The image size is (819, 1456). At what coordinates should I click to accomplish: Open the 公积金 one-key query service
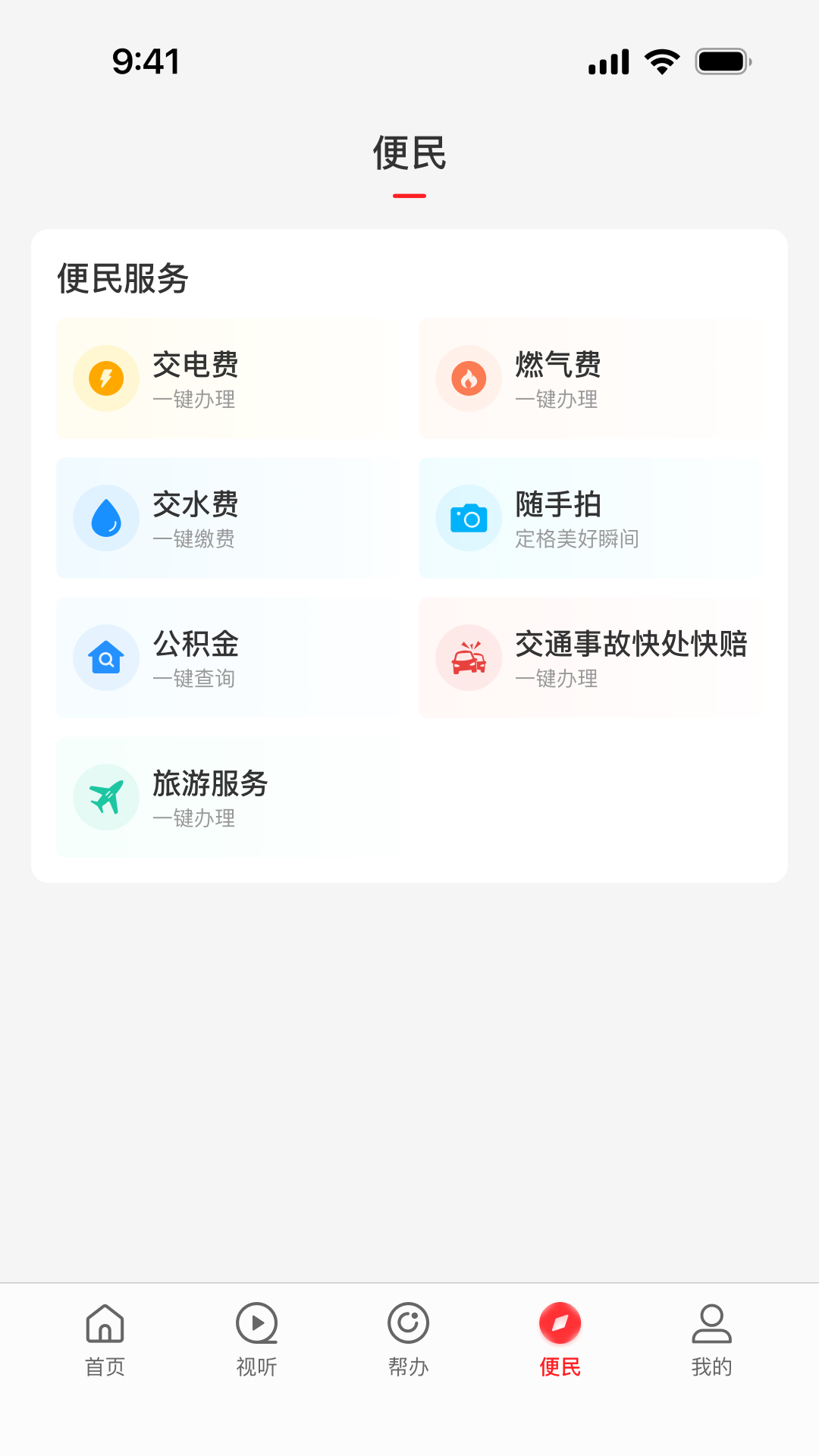point(227,657)
